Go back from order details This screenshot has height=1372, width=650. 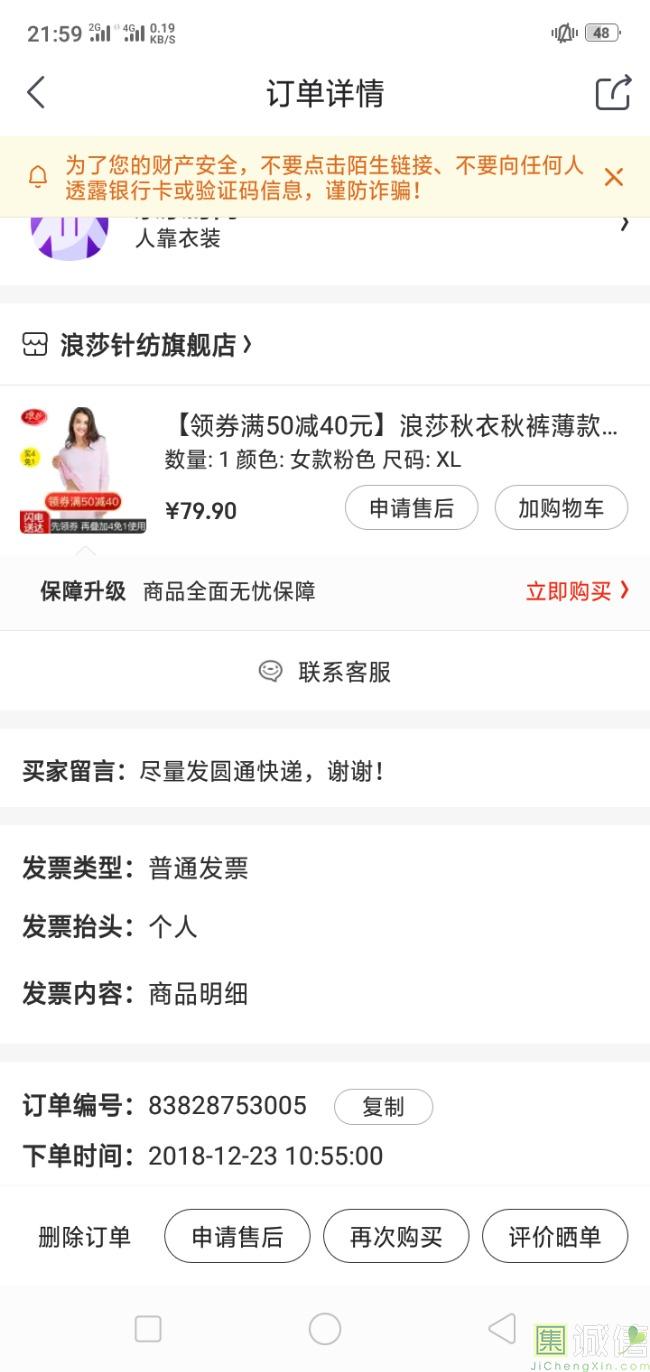click(x=36, y=93)
